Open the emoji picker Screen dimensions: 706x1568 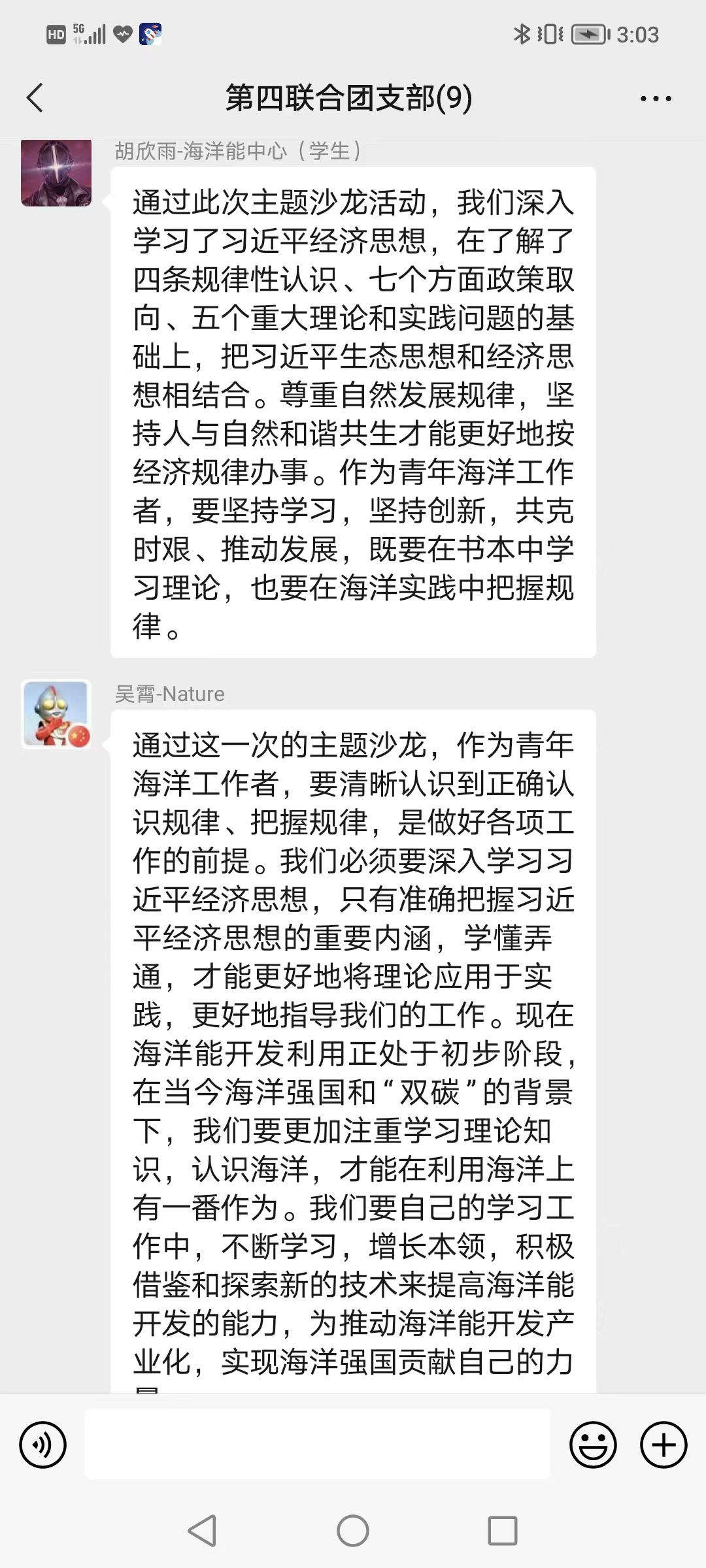click(593, 1445)
